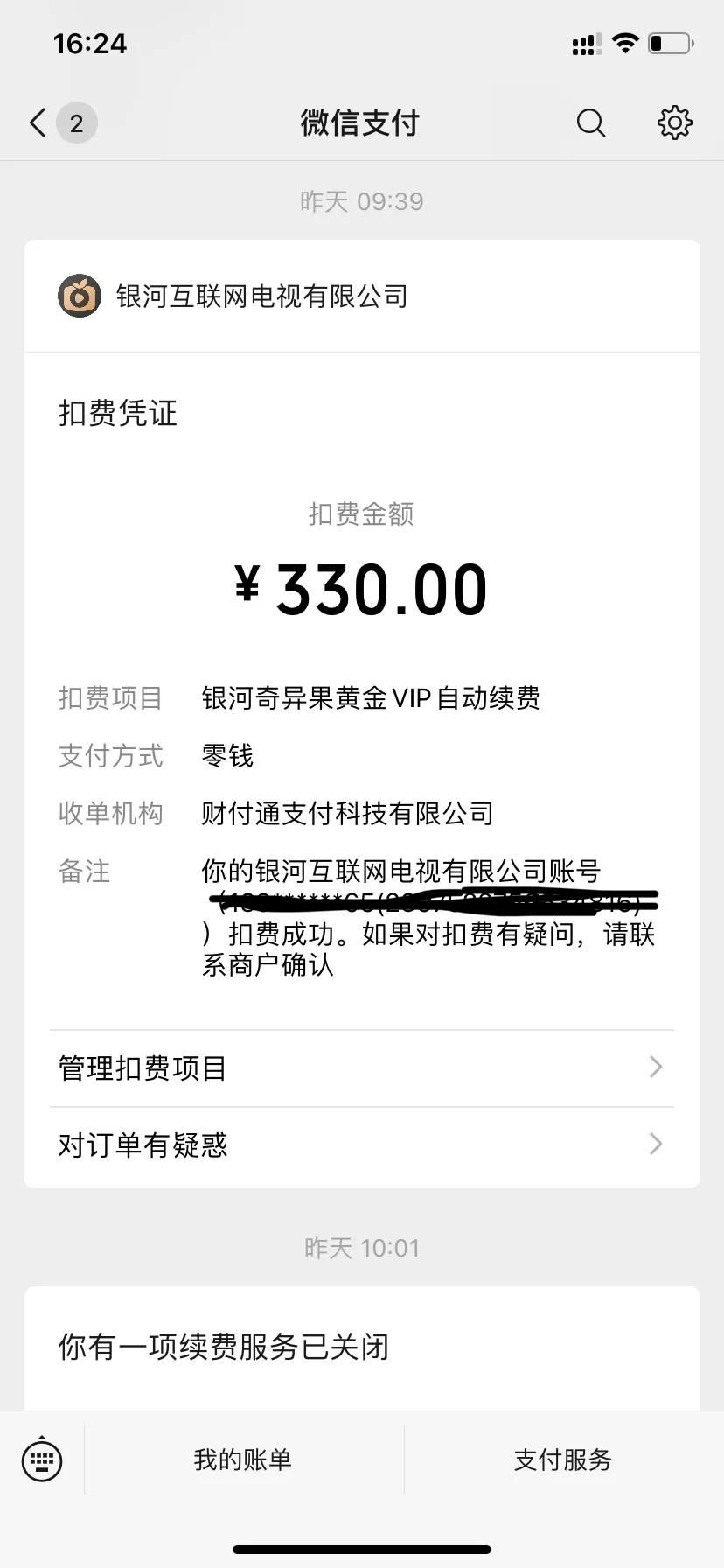The width and height of the screenshot is (724, 1568).
Task: Tap the ¥330.00 deduction amount
Action: tap(362, 587)
